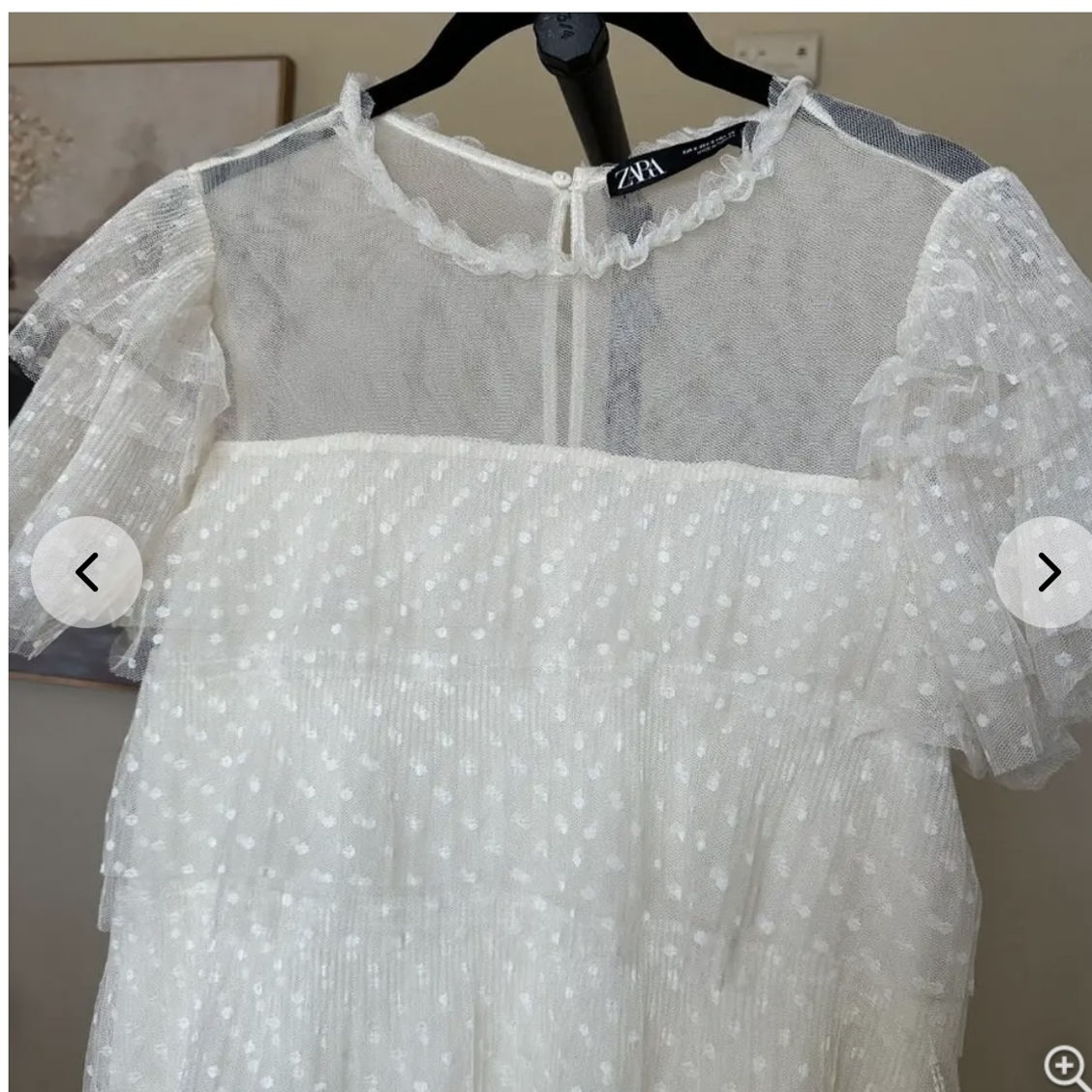This screenshot has width=1092, height=1092.
Task: Zoom into the dress image
Action: pyautogui.click(x=1065, y=1065)
